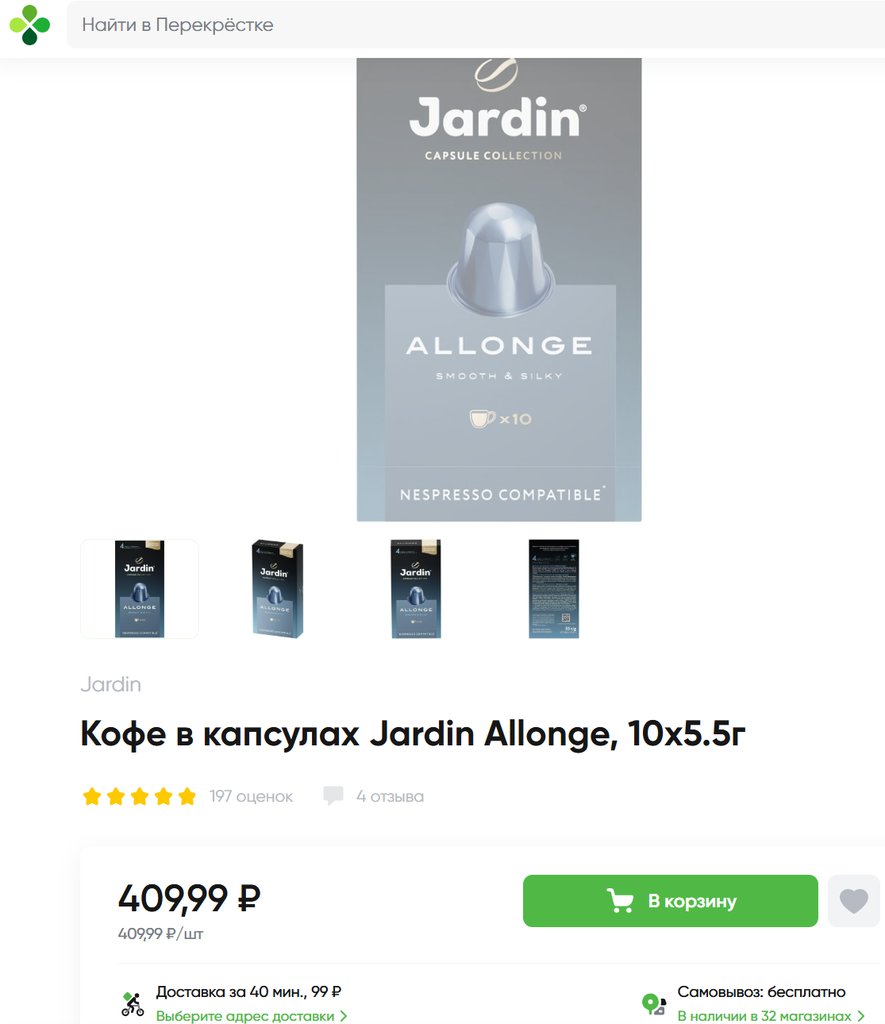Open the Perekrestok clover logo home
The height and width of the screenshot is (1024, 885).
point(29,24)
